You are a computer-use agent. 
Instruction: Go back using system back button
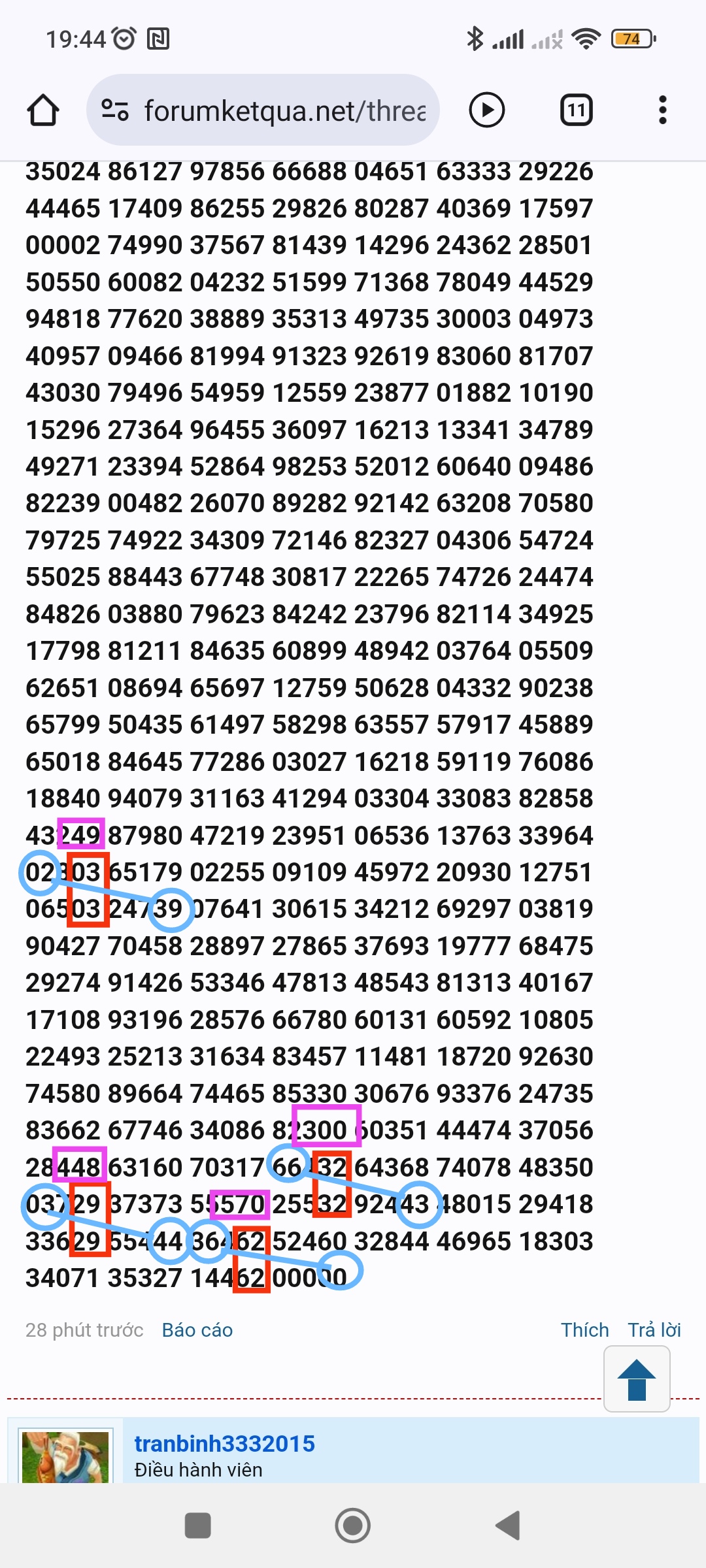pyautogui.click(x=507, y=1526)
